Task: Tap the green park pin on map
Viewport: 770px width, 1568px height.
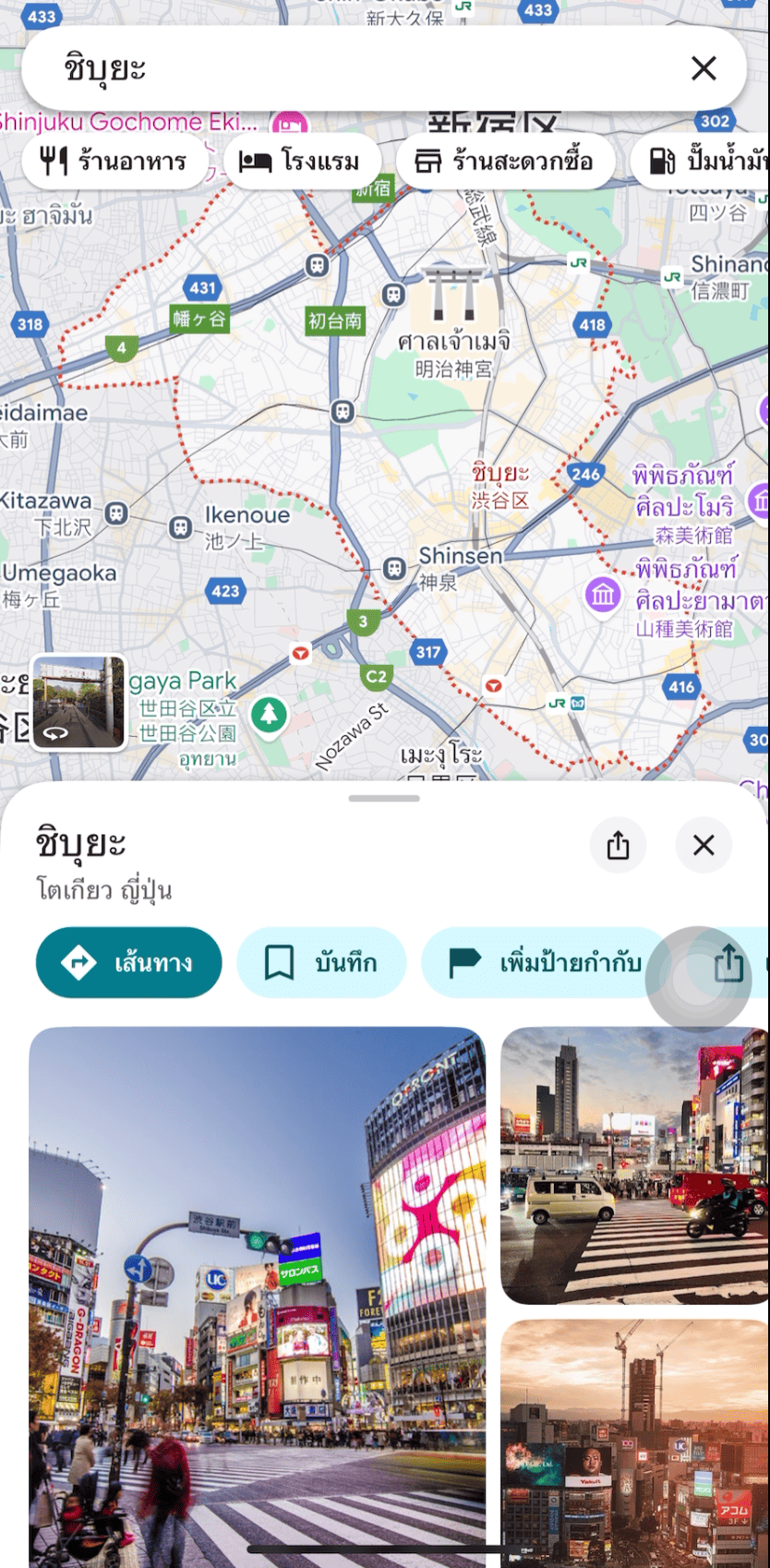Action: (269, 714)
